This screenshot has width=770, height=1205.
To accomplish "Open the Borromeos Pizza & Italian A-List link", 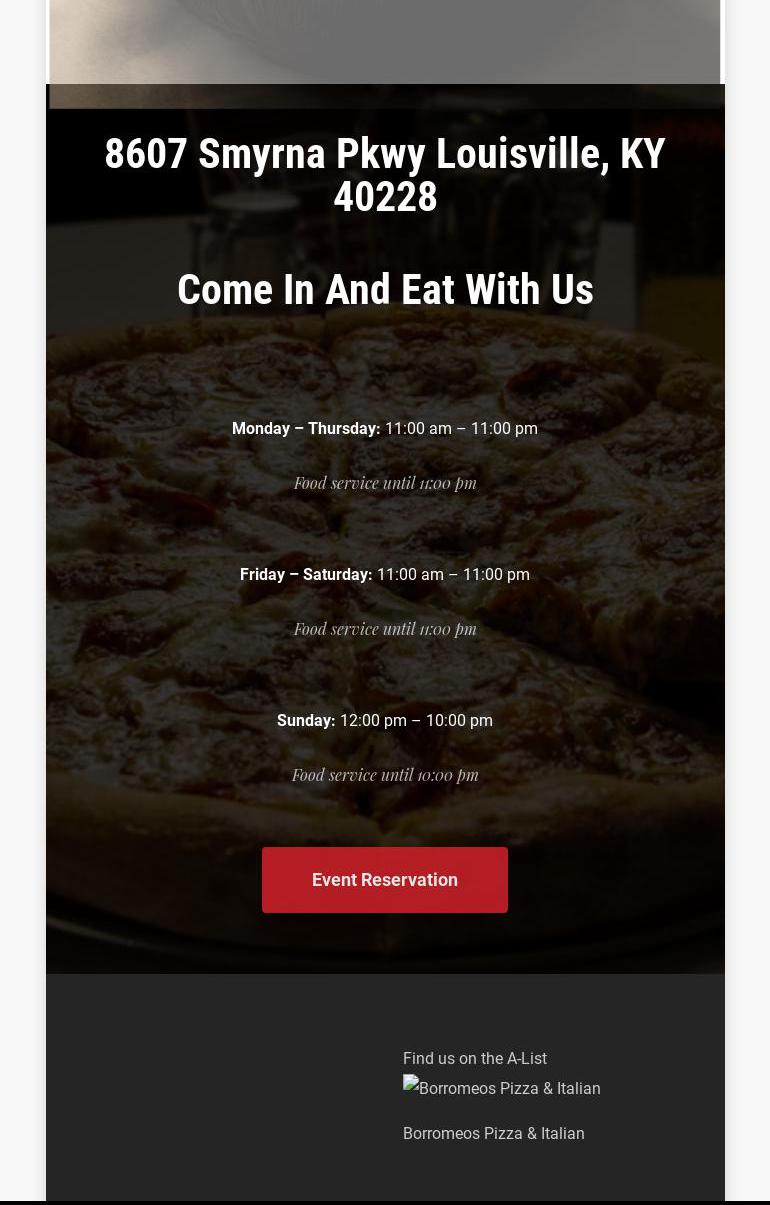I will coord(493,1134).
